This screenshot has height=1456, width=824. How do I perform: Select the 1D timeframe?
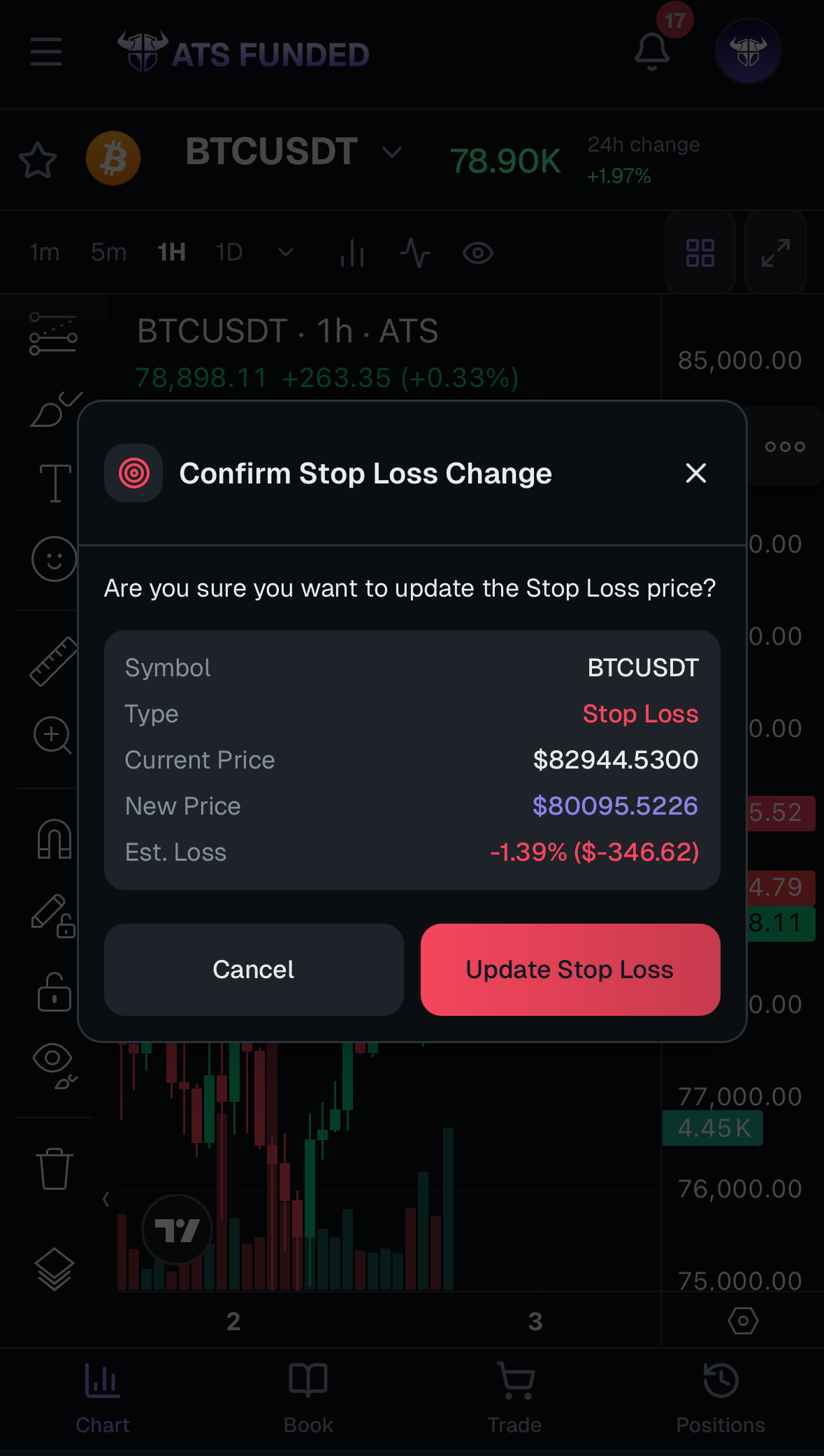coord(229,252)
